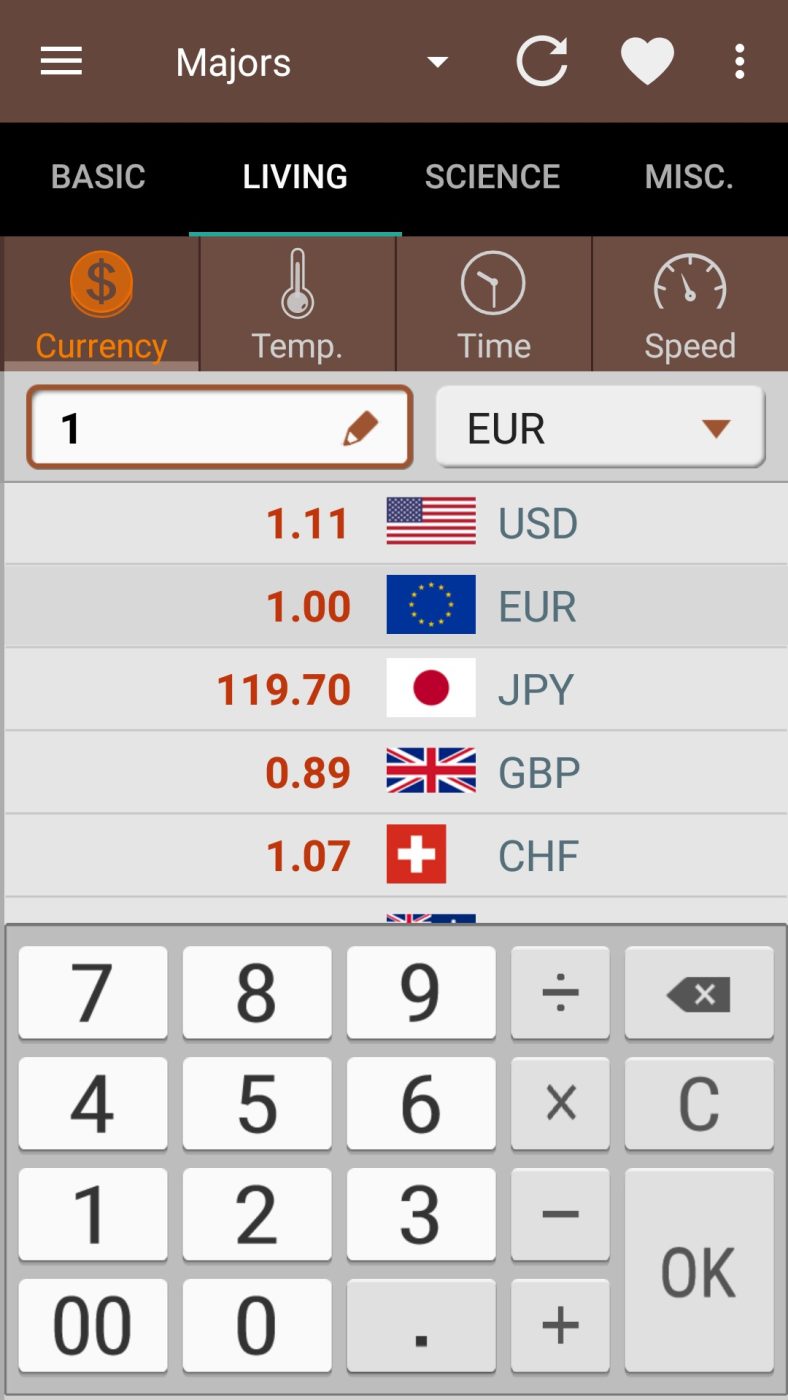788x1400 pixels.
Task: Switch to the SCIENCE tab
Action: pos(492,176)
